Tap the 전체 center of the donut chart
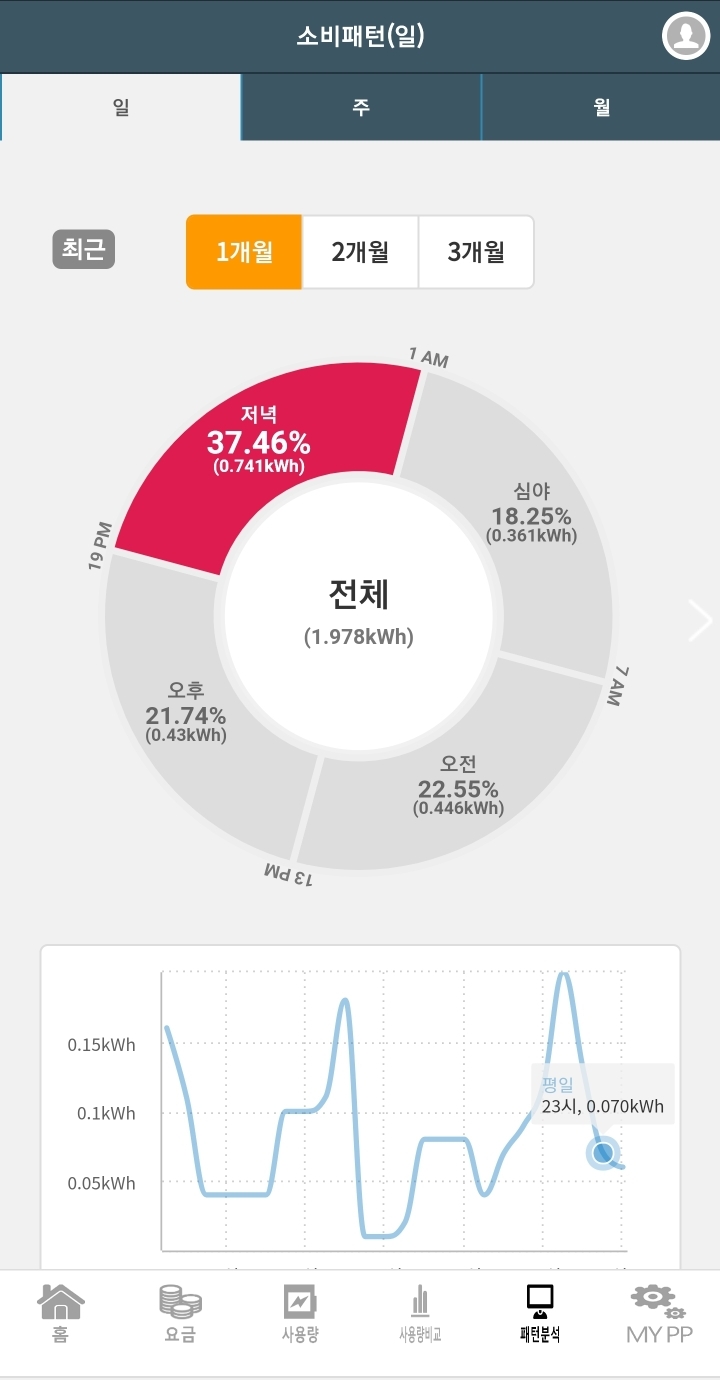The image size is (720, 1380). pos(359,611)
